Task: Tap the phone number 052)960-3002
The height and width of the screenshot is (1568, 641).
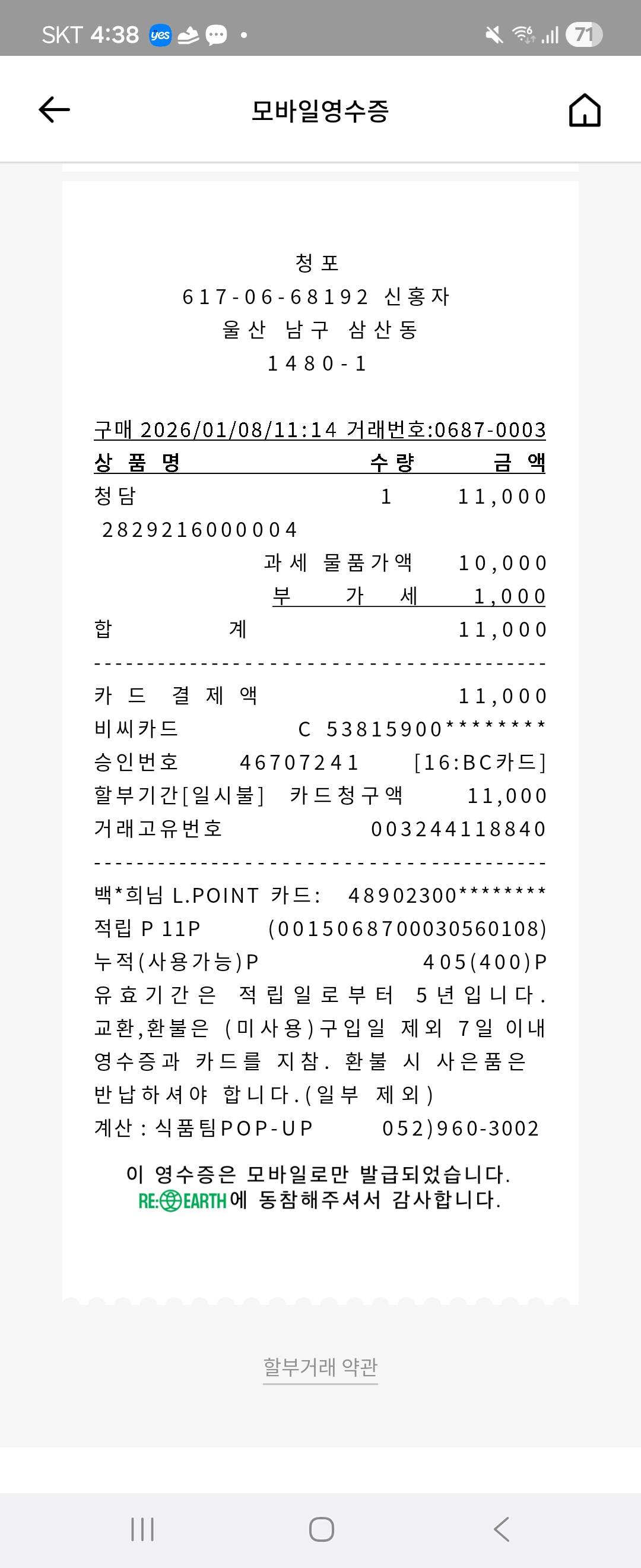Action: (462, 1128)
